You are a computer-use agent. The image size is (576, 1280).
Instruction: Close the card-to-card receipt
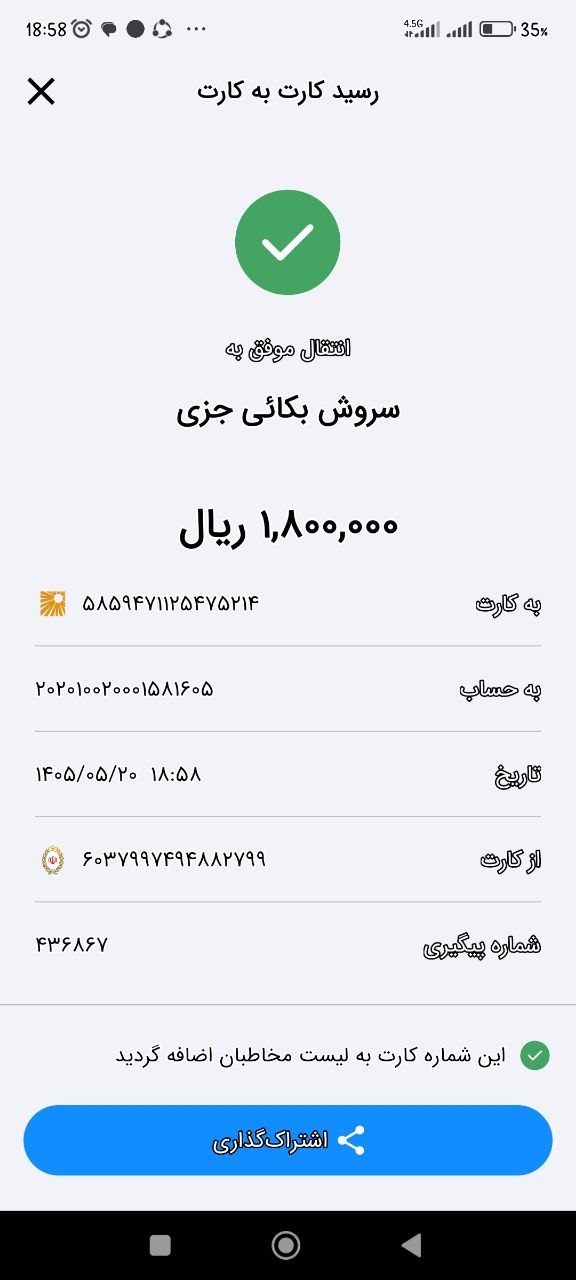41,92
